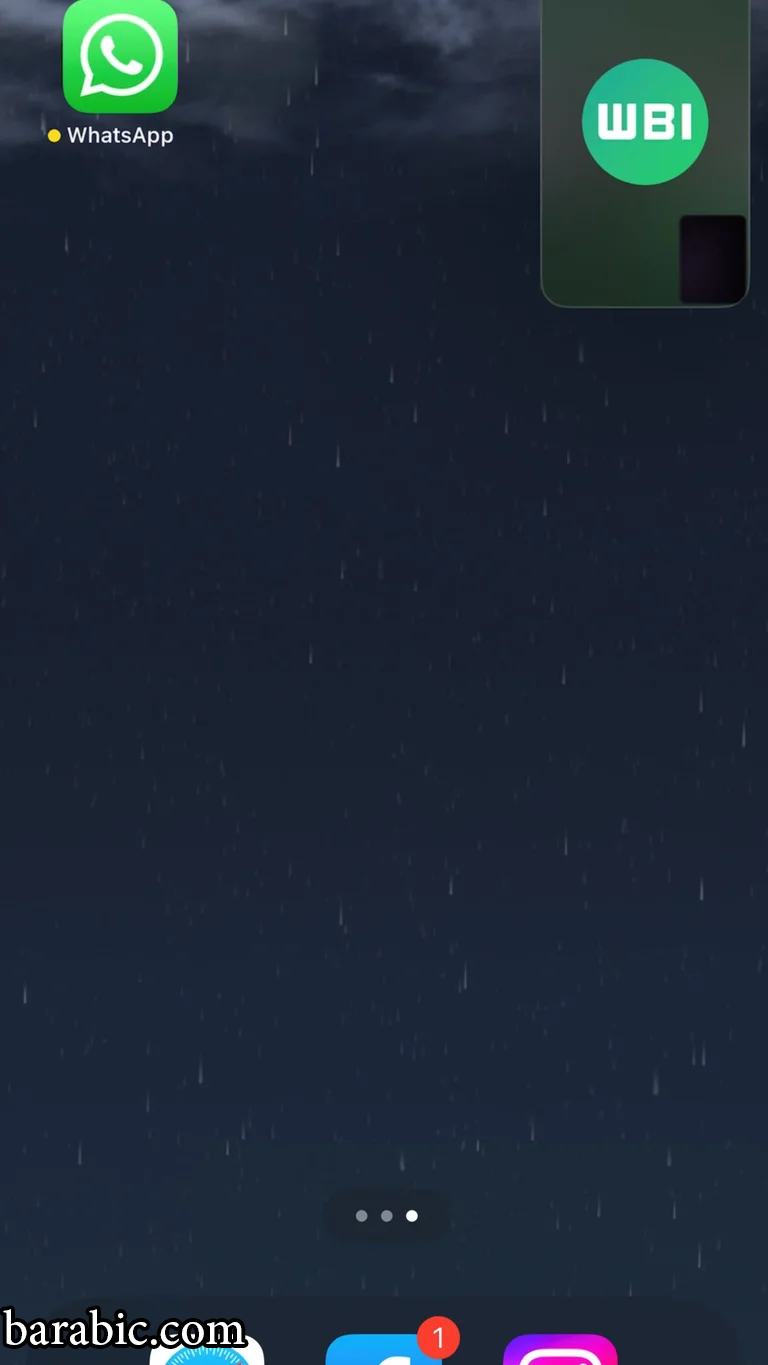
Task: Open the purple app in the dock
Action: pos(560,1349)
